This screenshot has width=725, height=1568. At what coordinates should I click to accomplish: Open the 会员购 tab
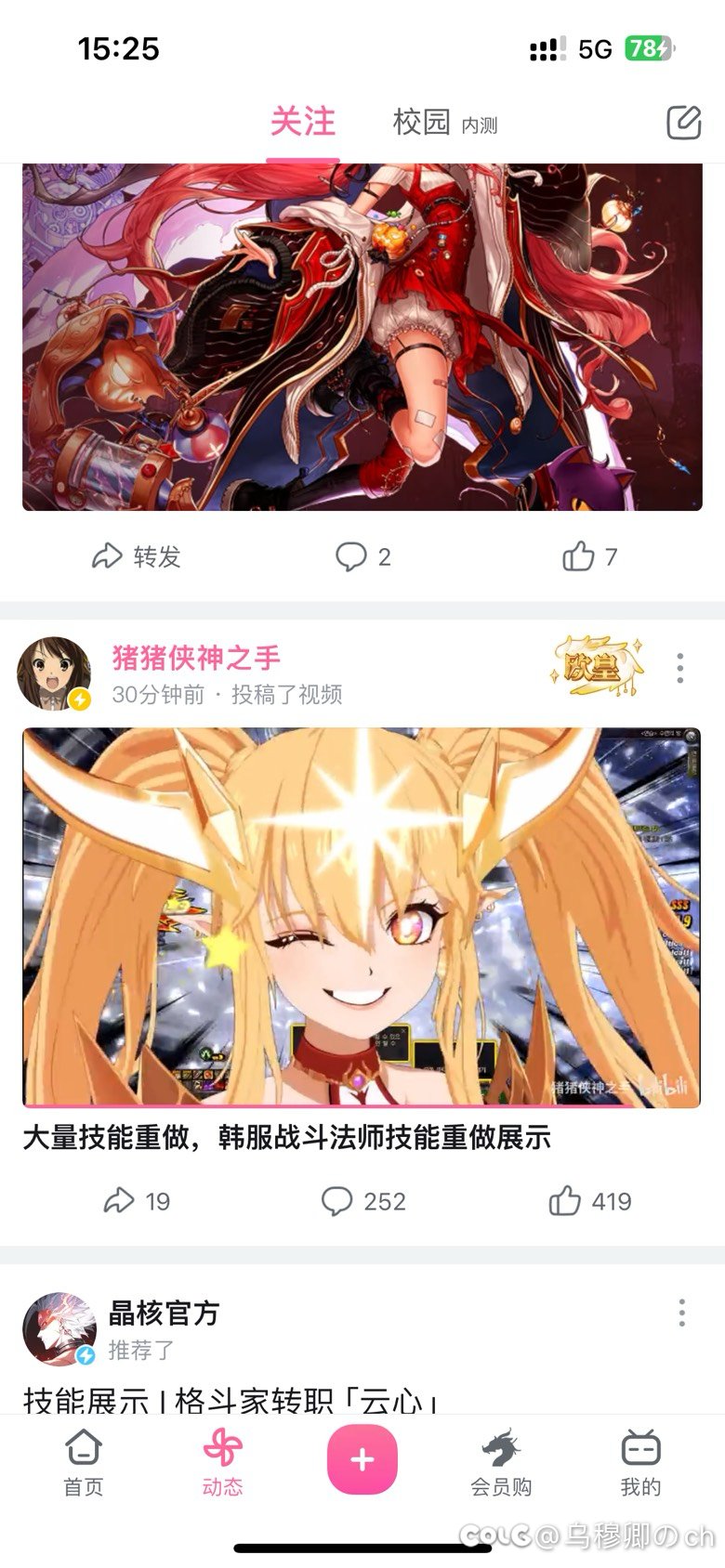(x=501, y=1463)
